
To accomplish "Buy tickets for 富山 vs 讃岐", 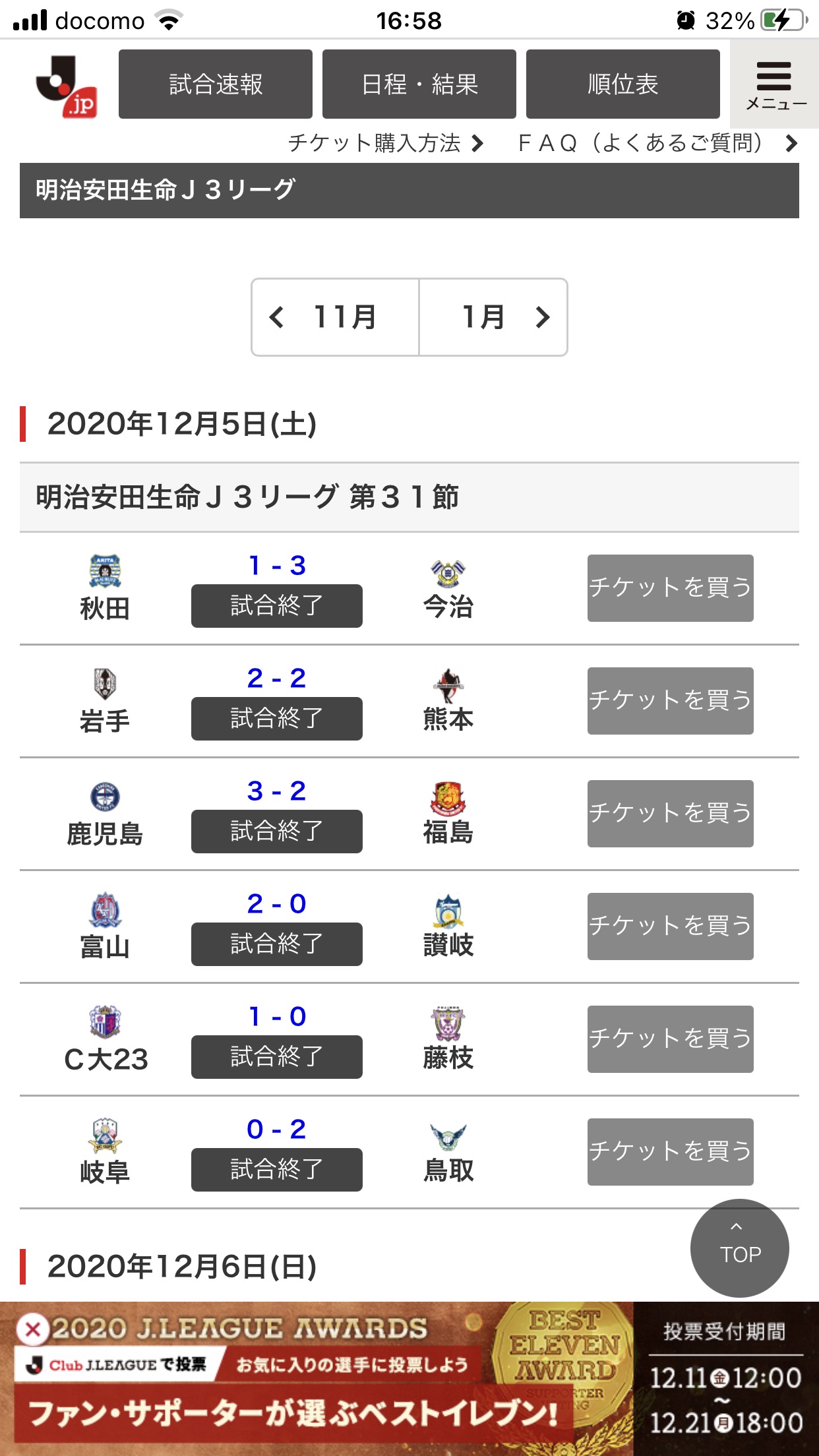I will click(x=671, y=926).
